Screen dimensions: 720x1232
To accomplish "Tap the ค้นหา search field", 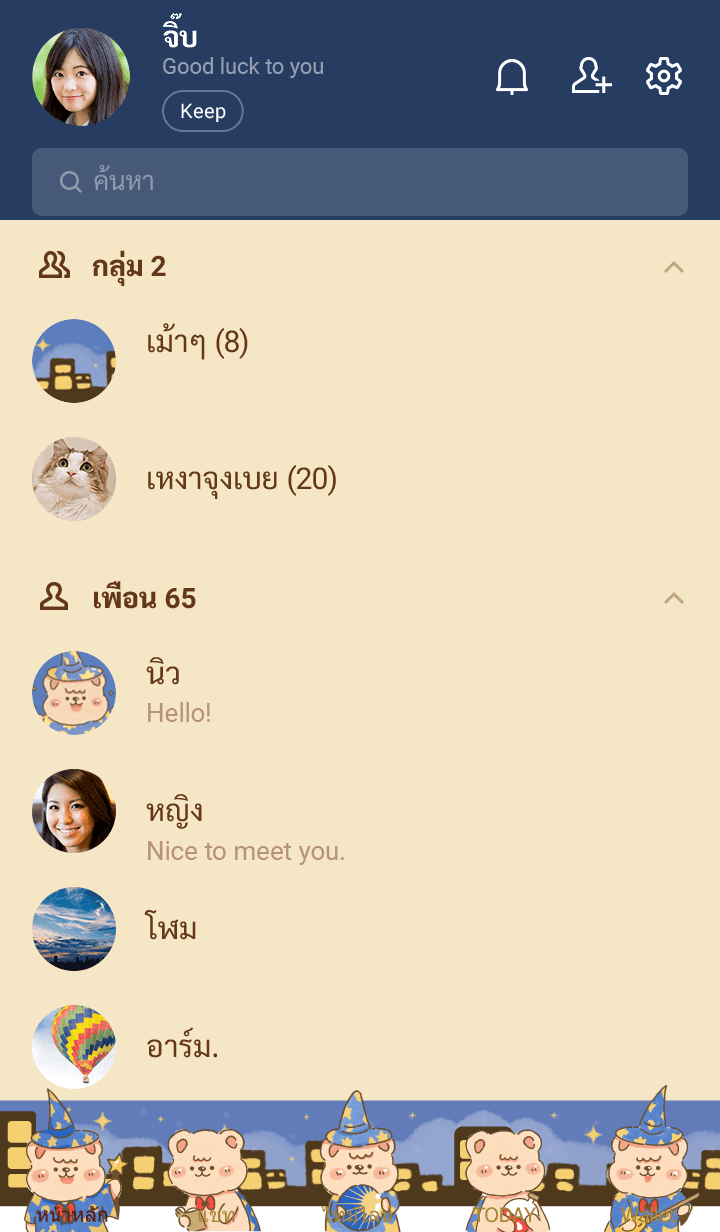I will click(360, 182).
